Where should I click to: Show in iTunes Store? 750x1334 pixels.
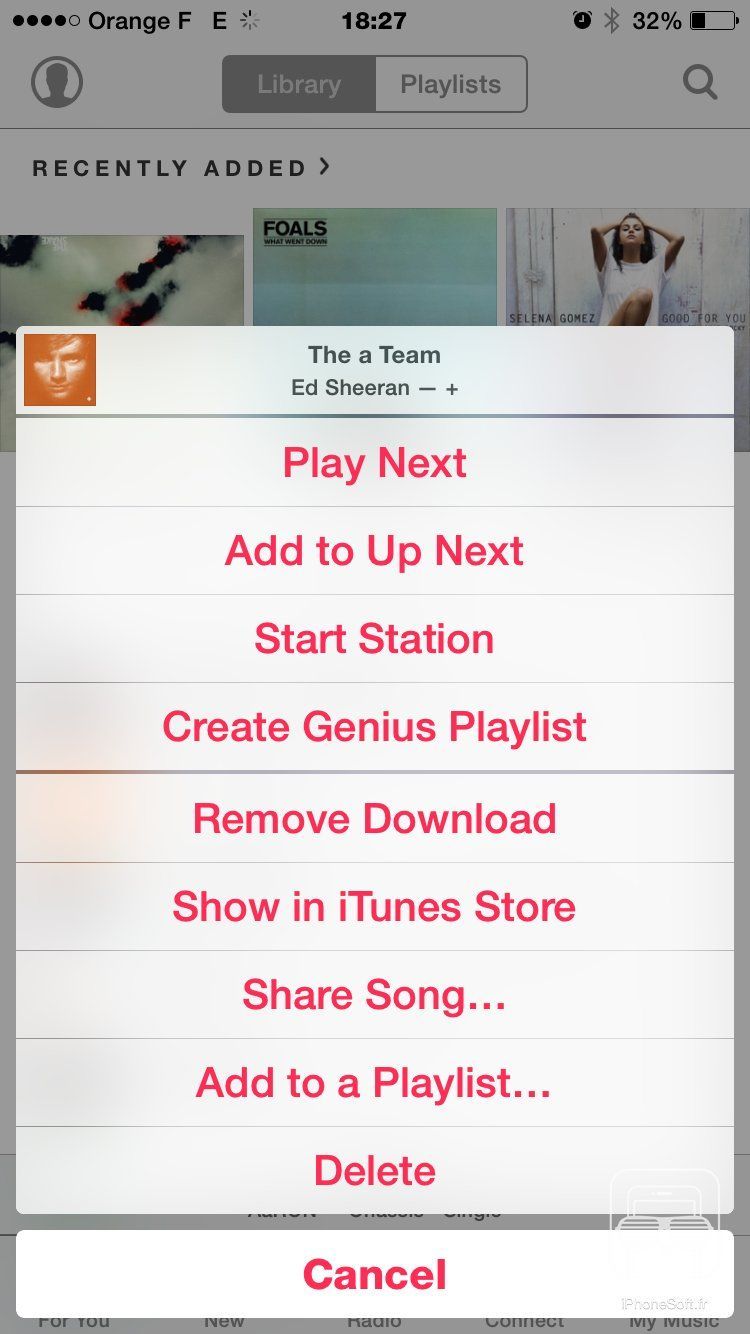[x=375, y=907]
